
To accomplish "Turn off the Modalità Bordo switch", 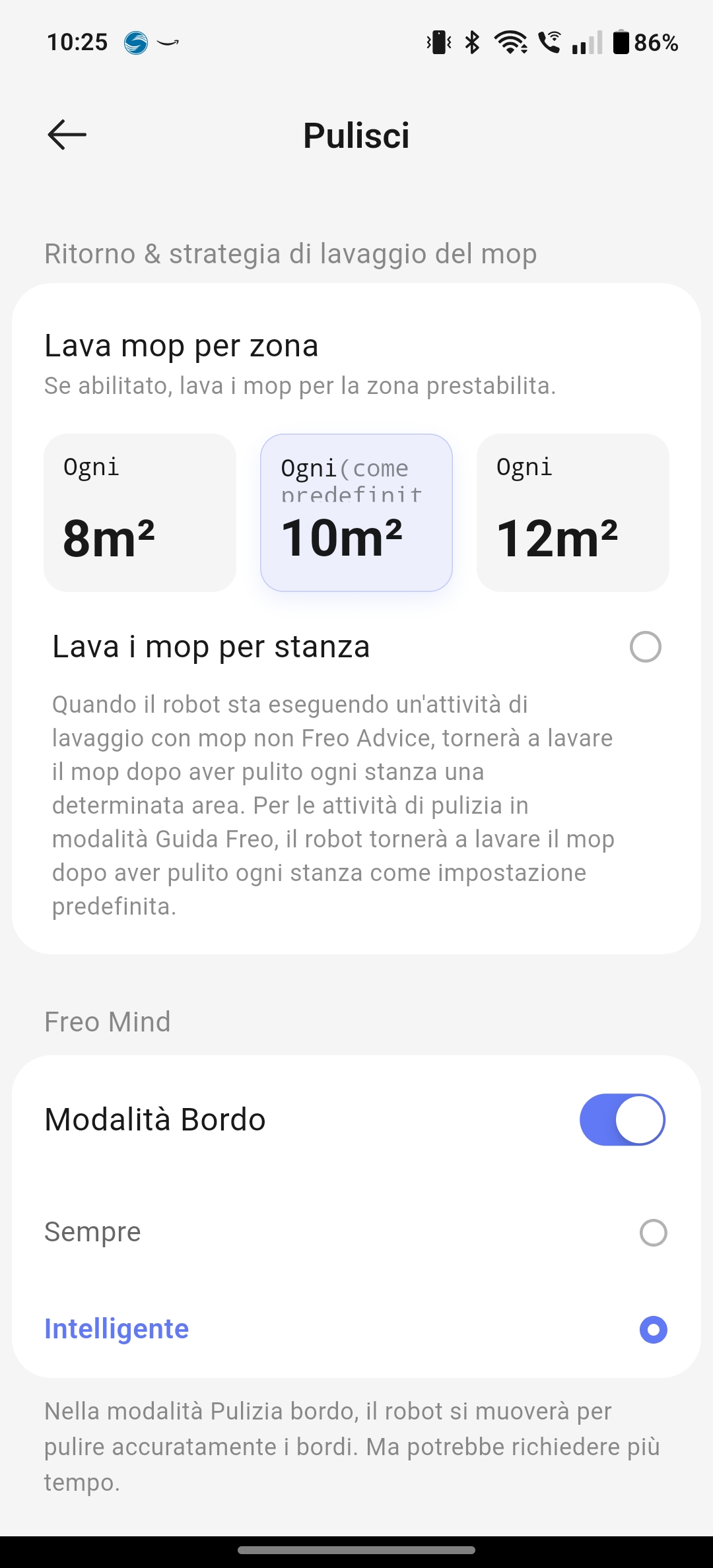I will pos(622,1120).
